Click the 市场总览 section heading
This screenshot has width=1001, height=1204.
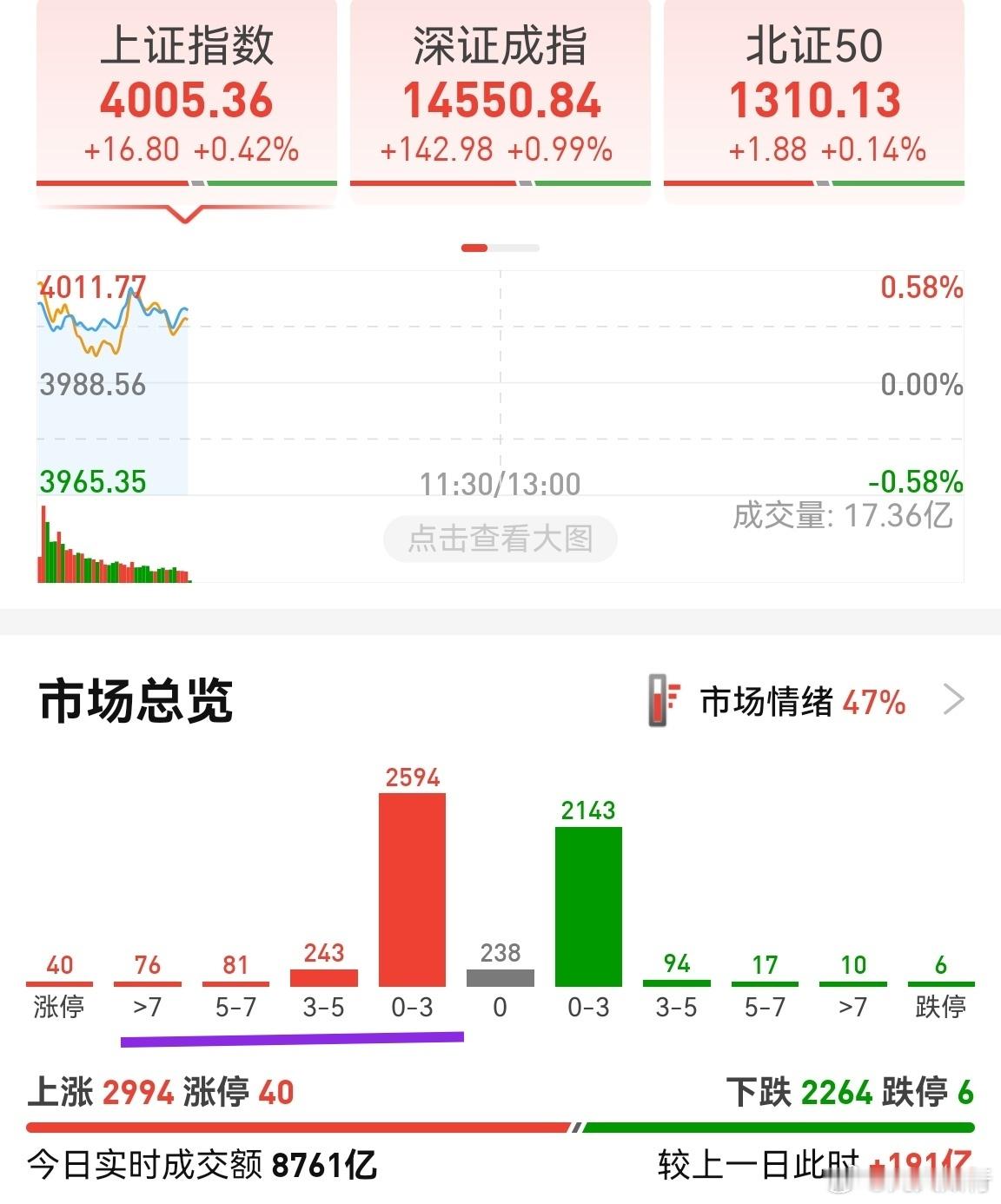136,702
